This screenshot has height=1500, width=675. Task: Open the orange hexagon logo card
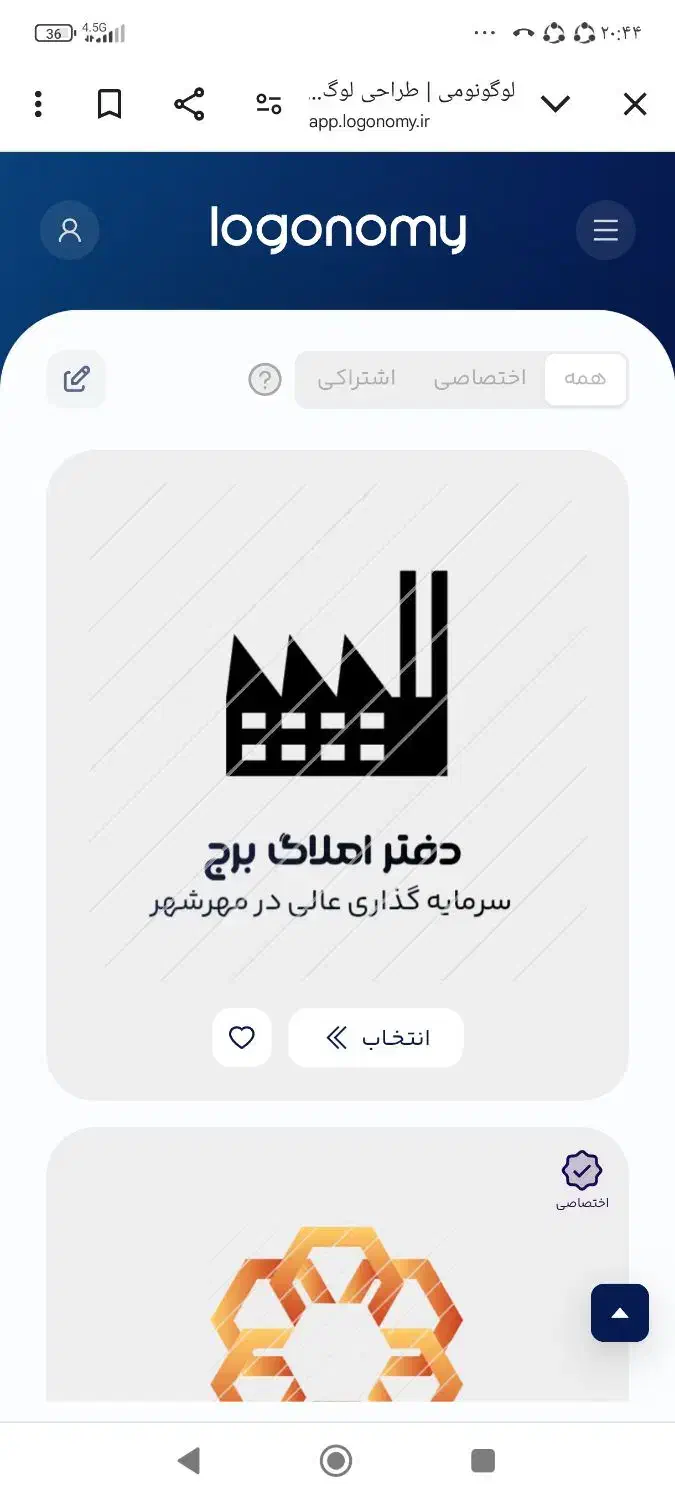click(337, 1310)
